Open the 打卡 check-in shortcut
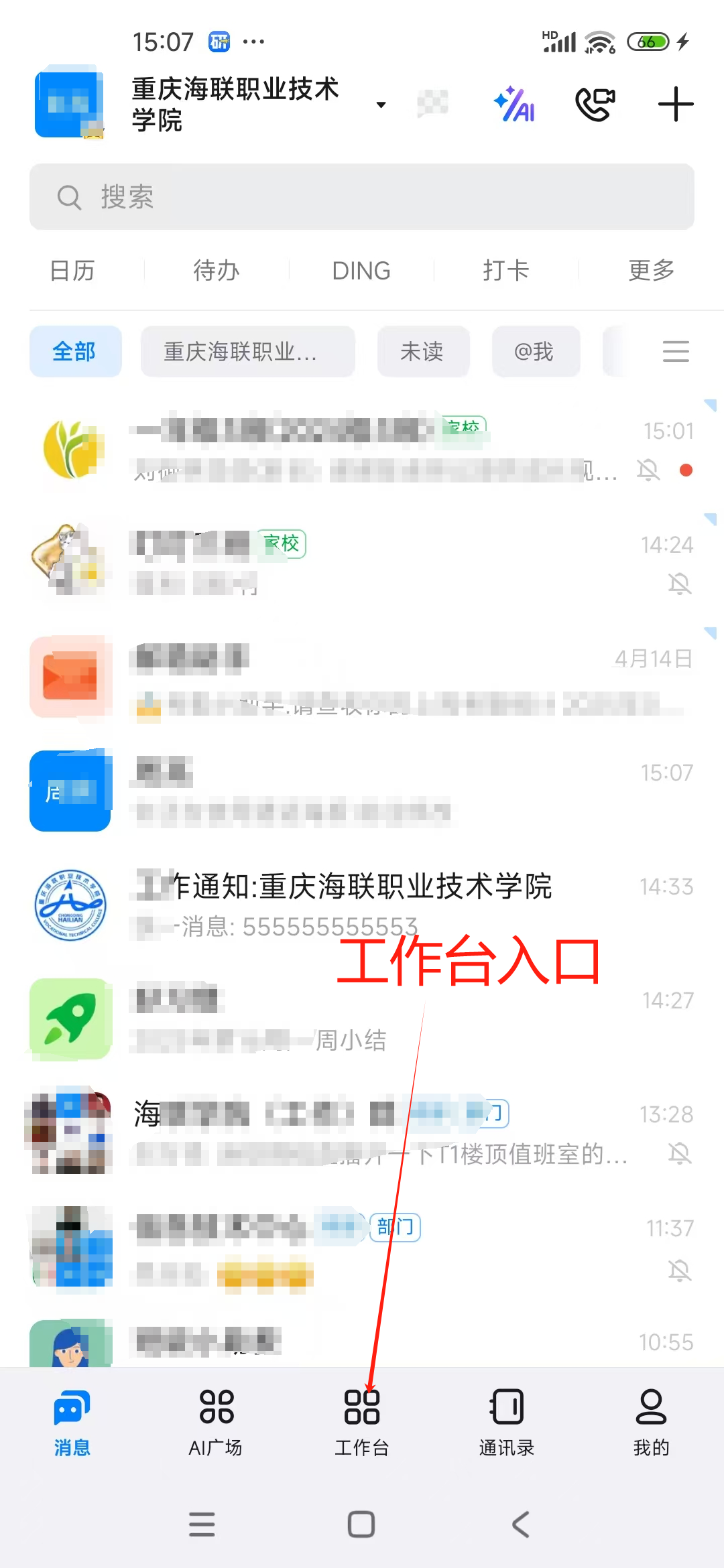This screenshot has width=724, height=1568. pos(506,271)
